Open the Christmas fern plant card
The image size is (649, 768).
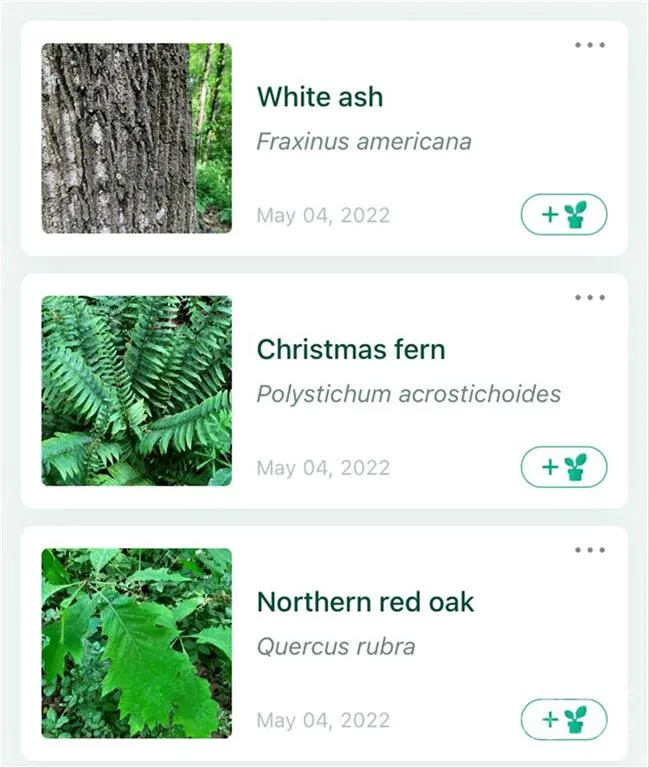[x=350, y=350]
